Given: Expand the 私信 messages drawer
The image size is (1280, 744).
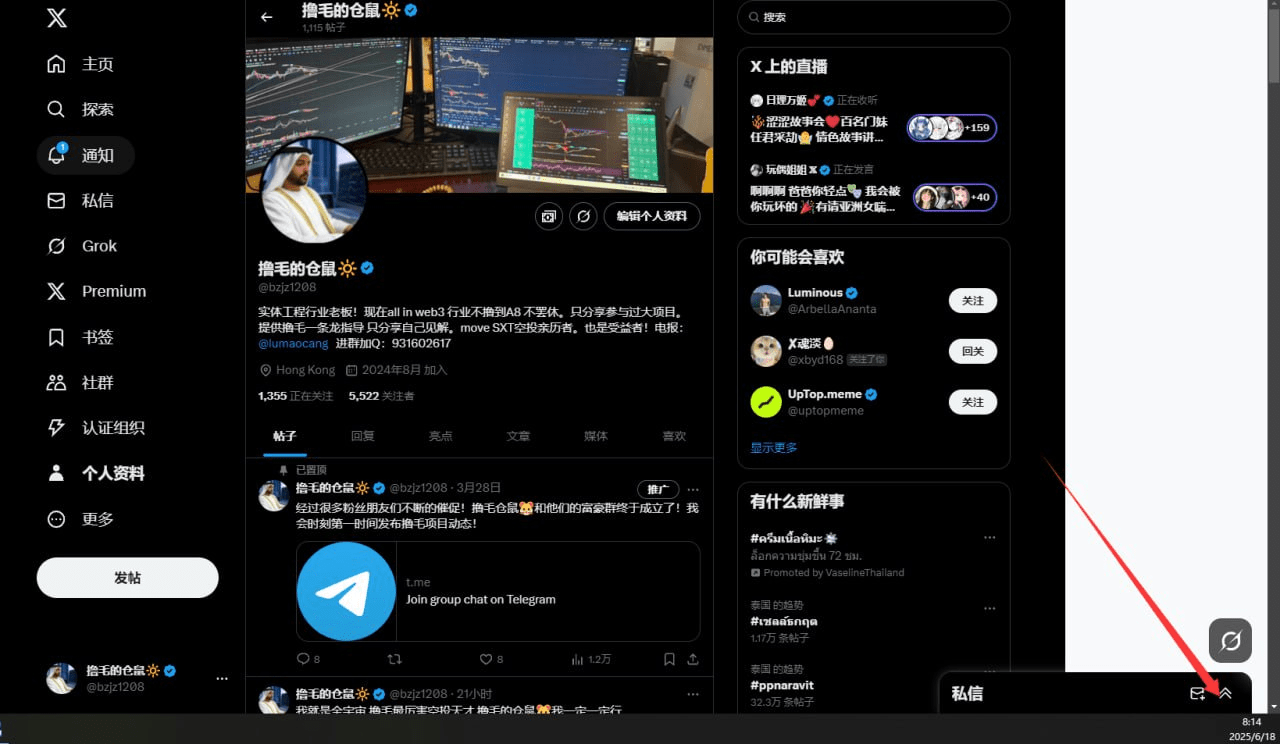Looking at the screenshot, I should click(x=1225, y=693).
